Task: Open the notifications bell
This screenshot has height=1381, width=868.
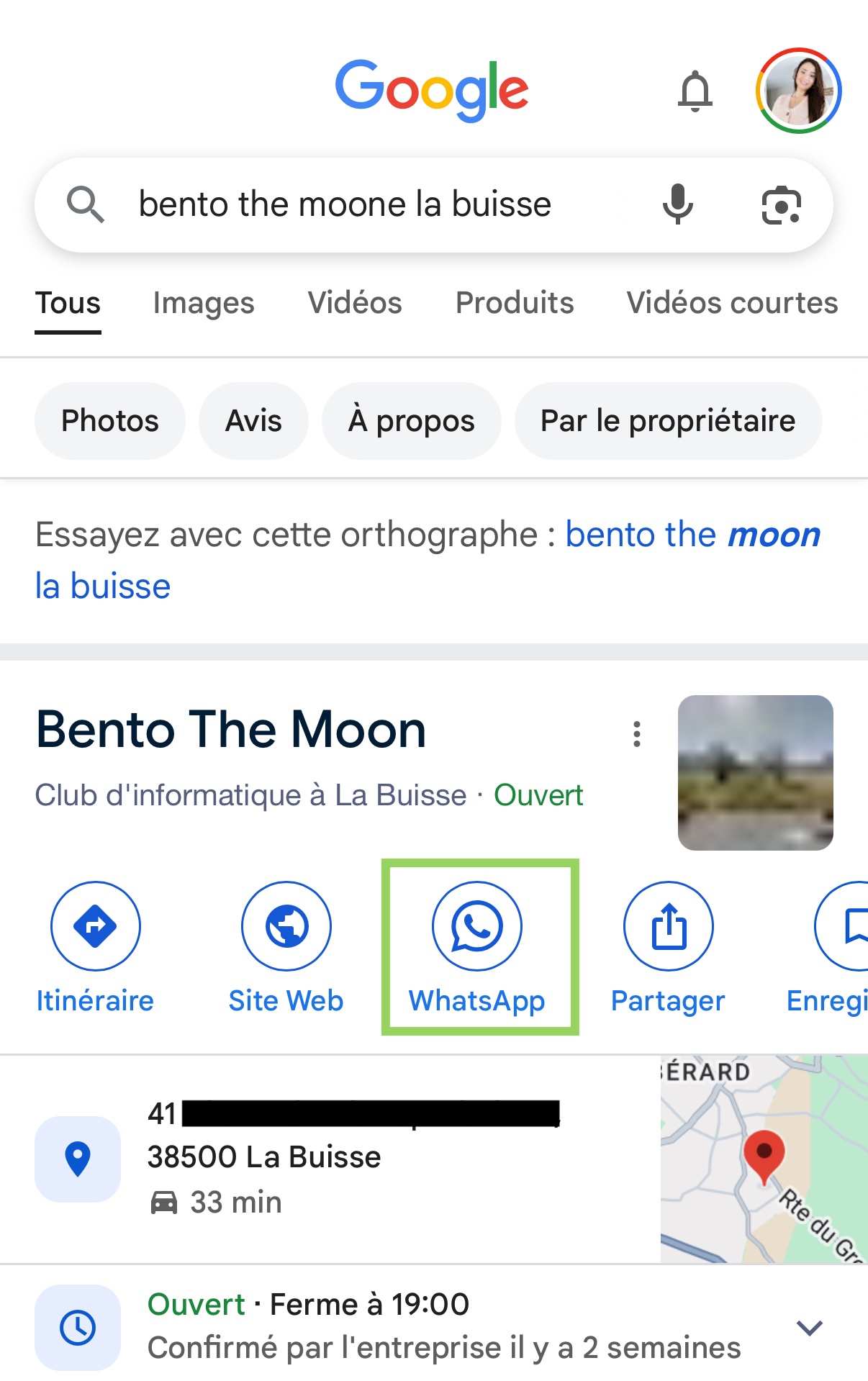Action: (x=695, y=91)
